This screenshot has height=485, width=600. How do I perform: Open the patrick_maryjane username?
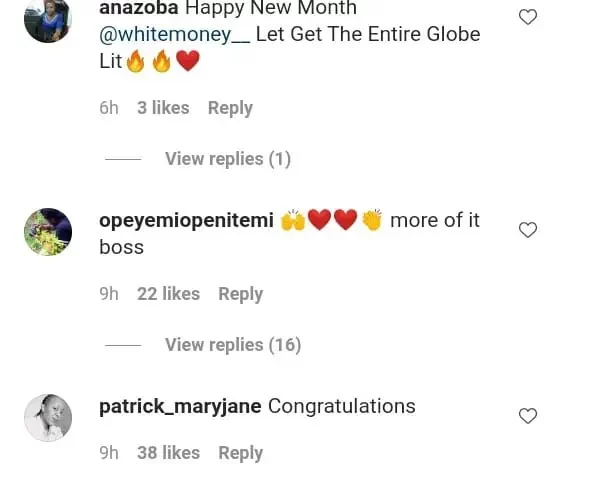180,407
